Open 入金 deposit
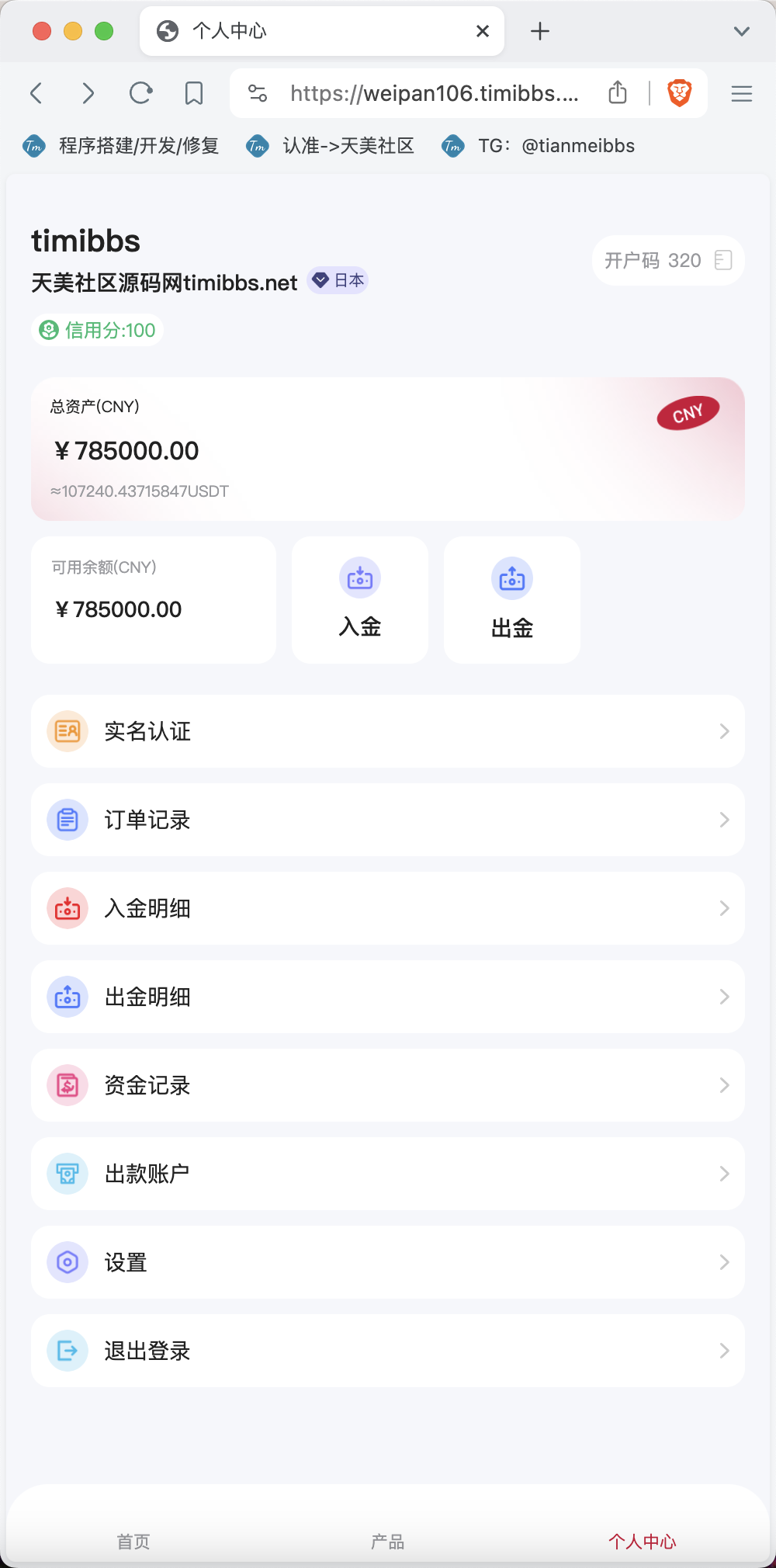The image size is (776, 1568). (360, 600)
